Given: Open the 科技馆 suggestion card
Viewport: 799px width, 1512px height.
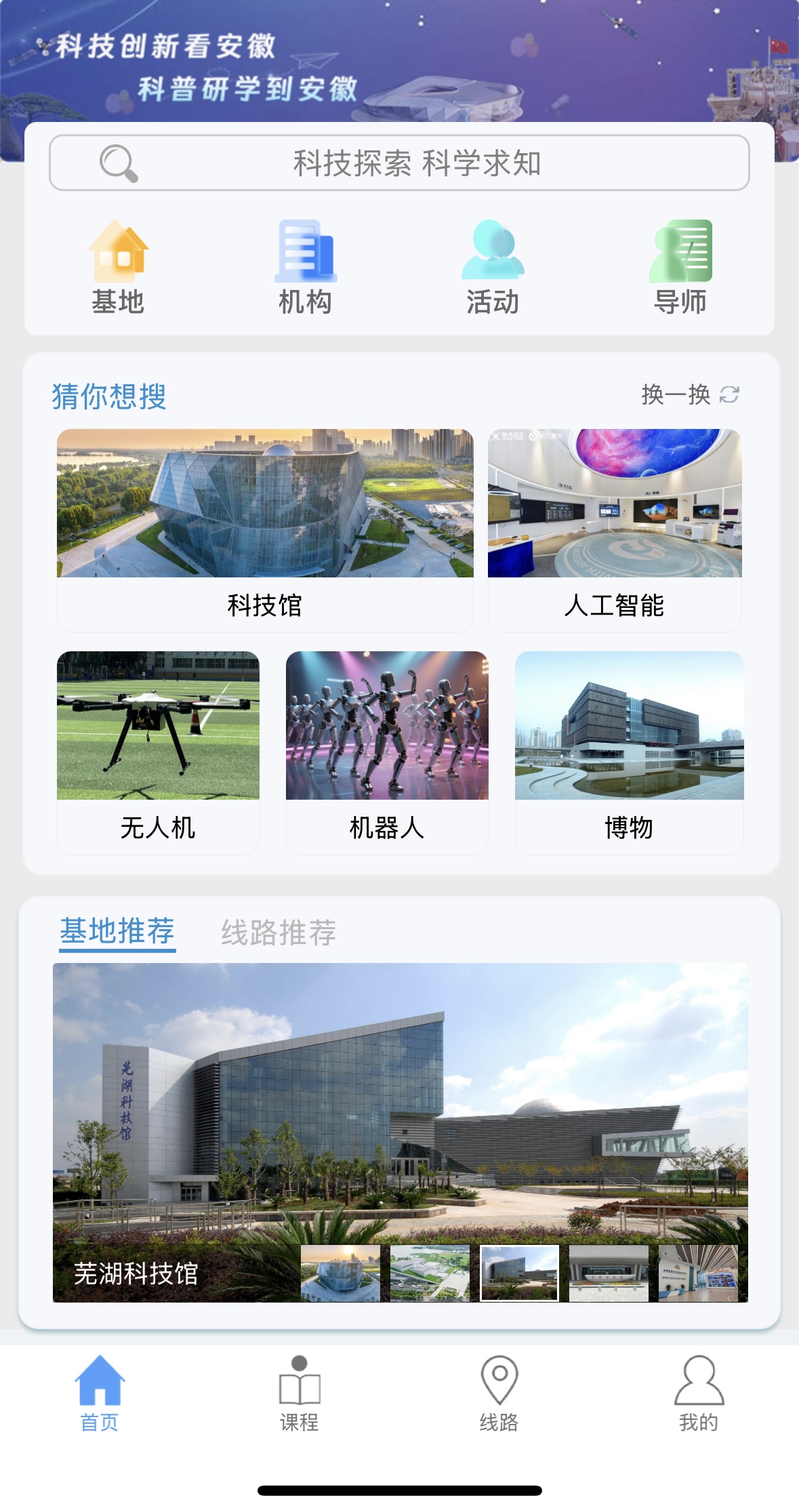Looking at the screenshot, I should point(265,530).
